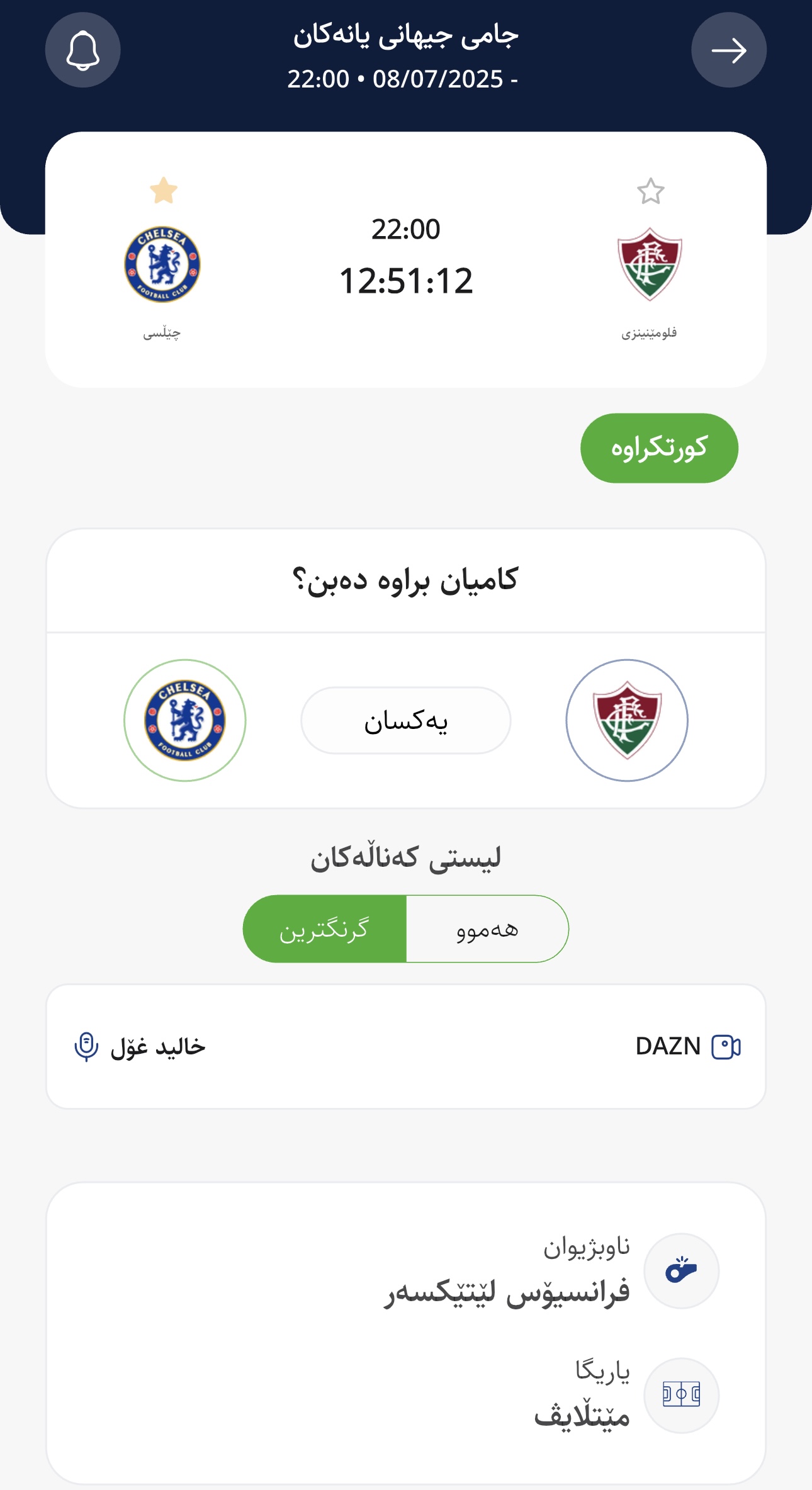Open the notifications bell
This screenshot has width=812, height=1490.
click(x=82, y=50)
